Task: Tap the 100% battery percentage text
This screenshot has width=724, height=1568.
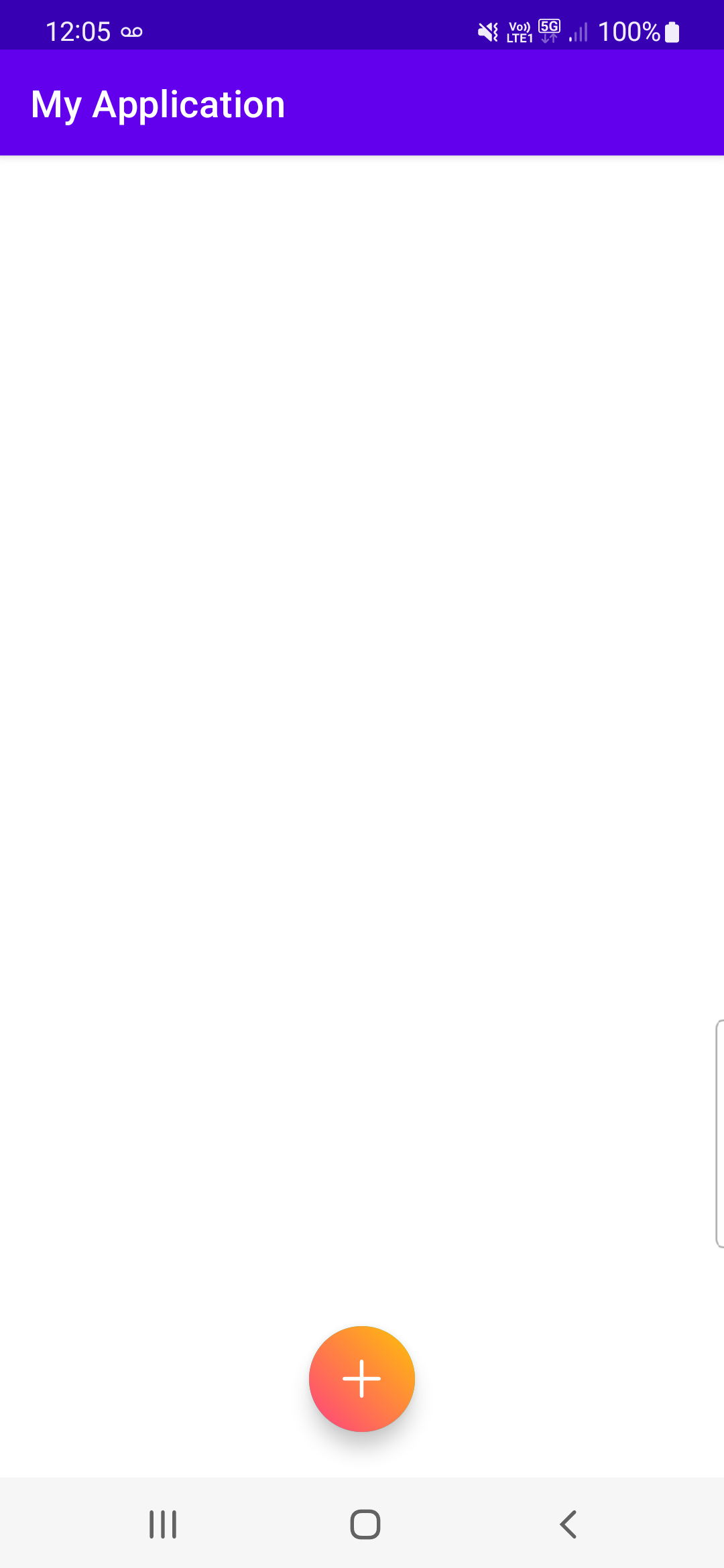Action: coord(629,30)
